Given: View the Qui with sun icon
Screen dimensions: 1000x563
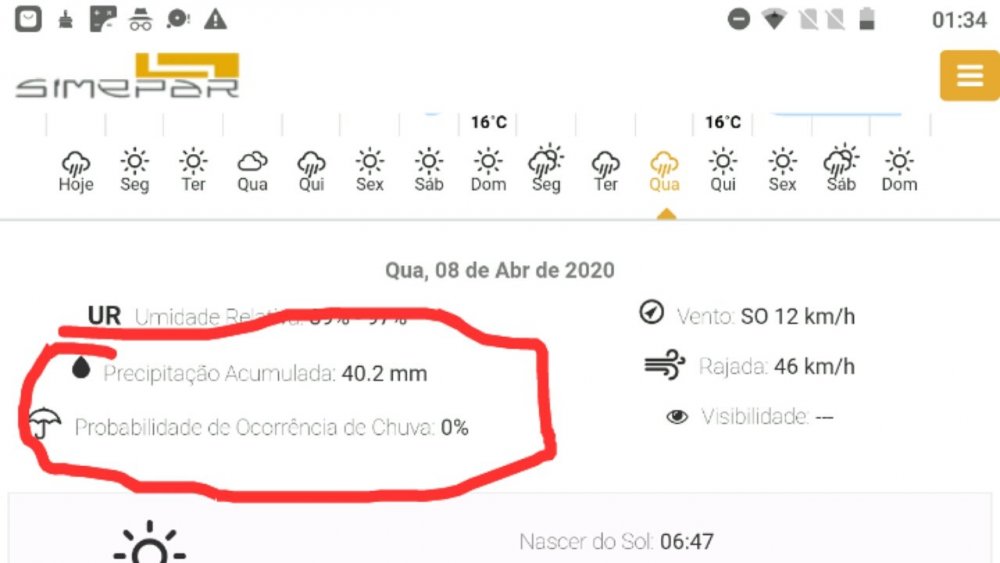Looking at the screenshot, I should tap(723, 170).
